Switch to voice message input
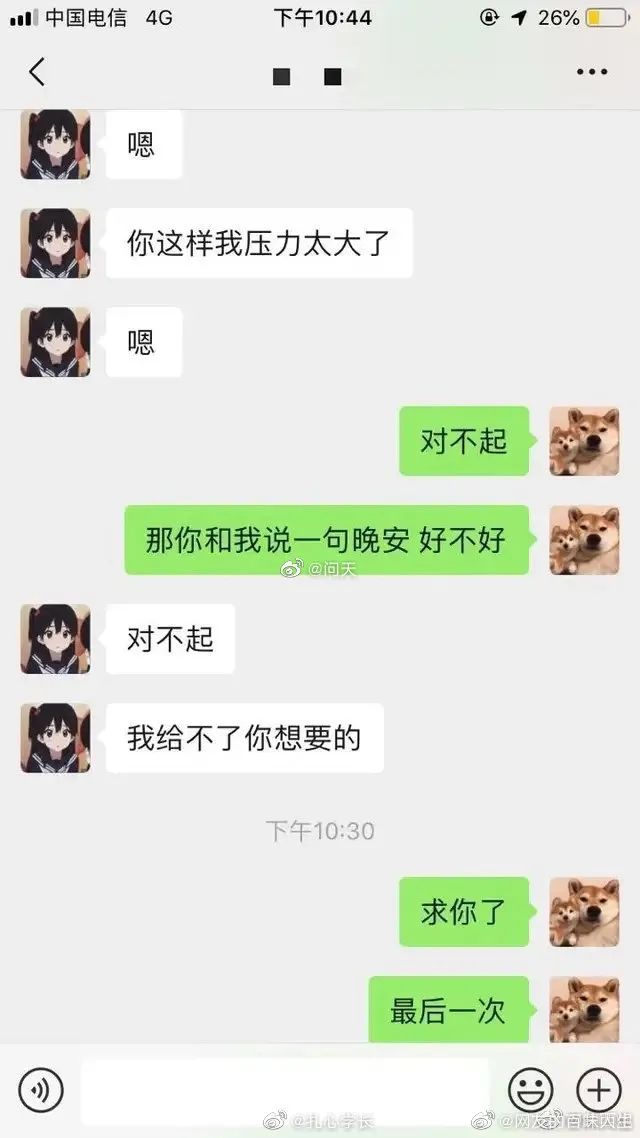The height and width of the screenshot is (1138, 640). pos(41,1089)
